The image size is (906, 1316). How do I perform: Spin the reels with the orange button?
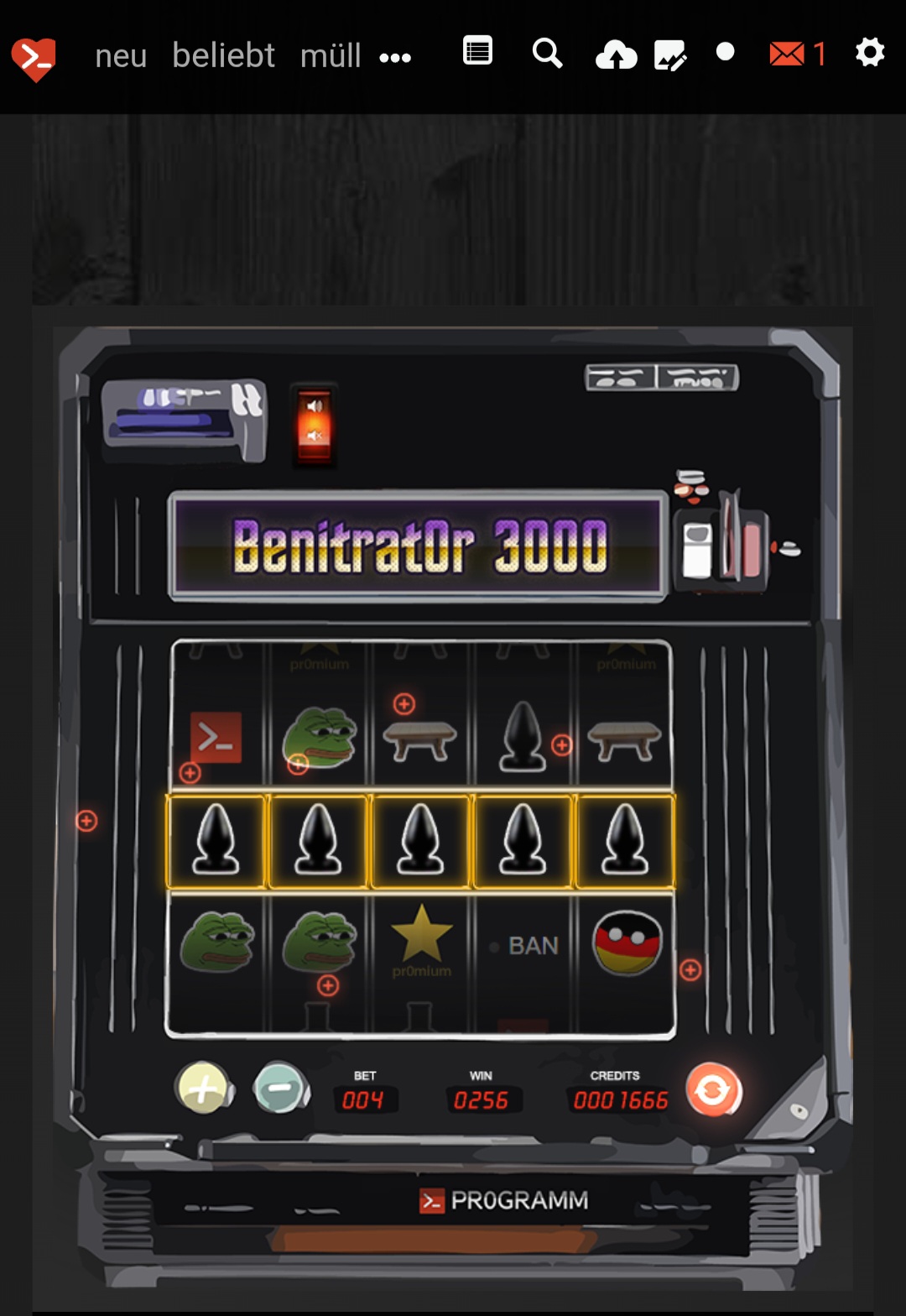tap(713, 1090)
